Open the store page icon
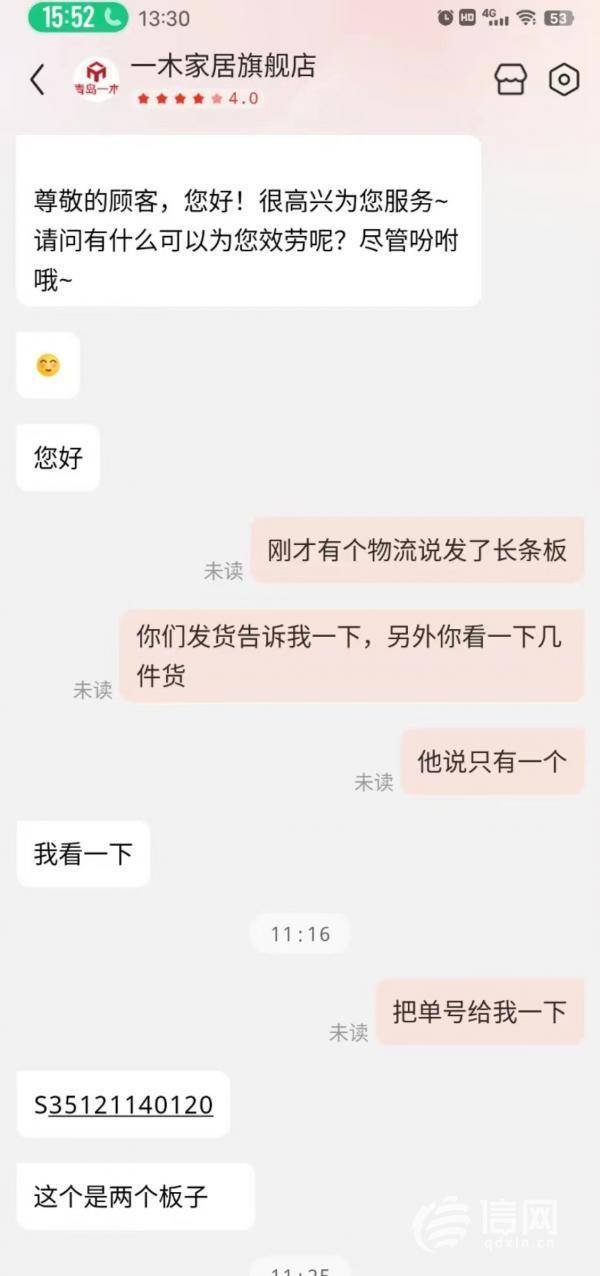600x1276 pixels. pyautogui.click(x=510, y=80)
